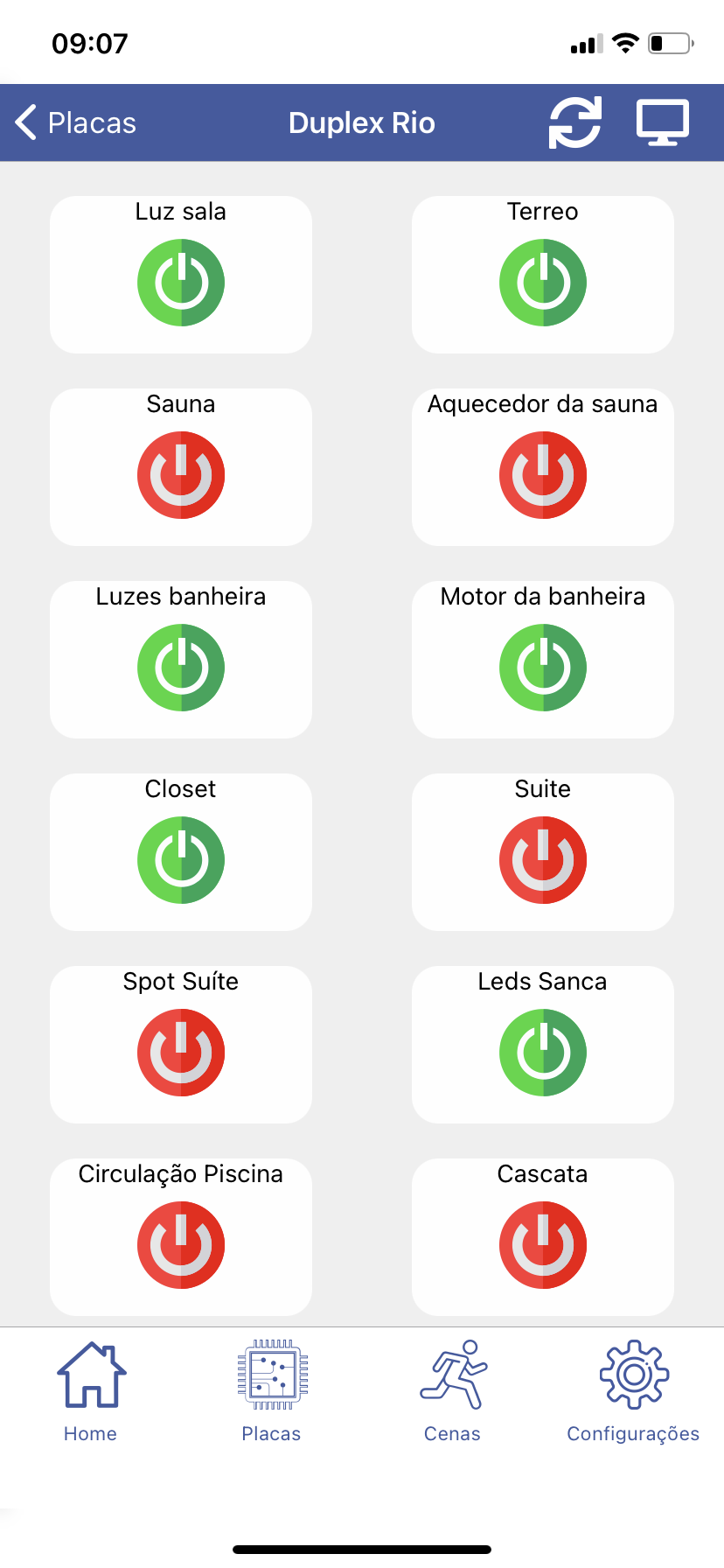
Task: Turn off Luz sala power button
Action: point(181,283)
